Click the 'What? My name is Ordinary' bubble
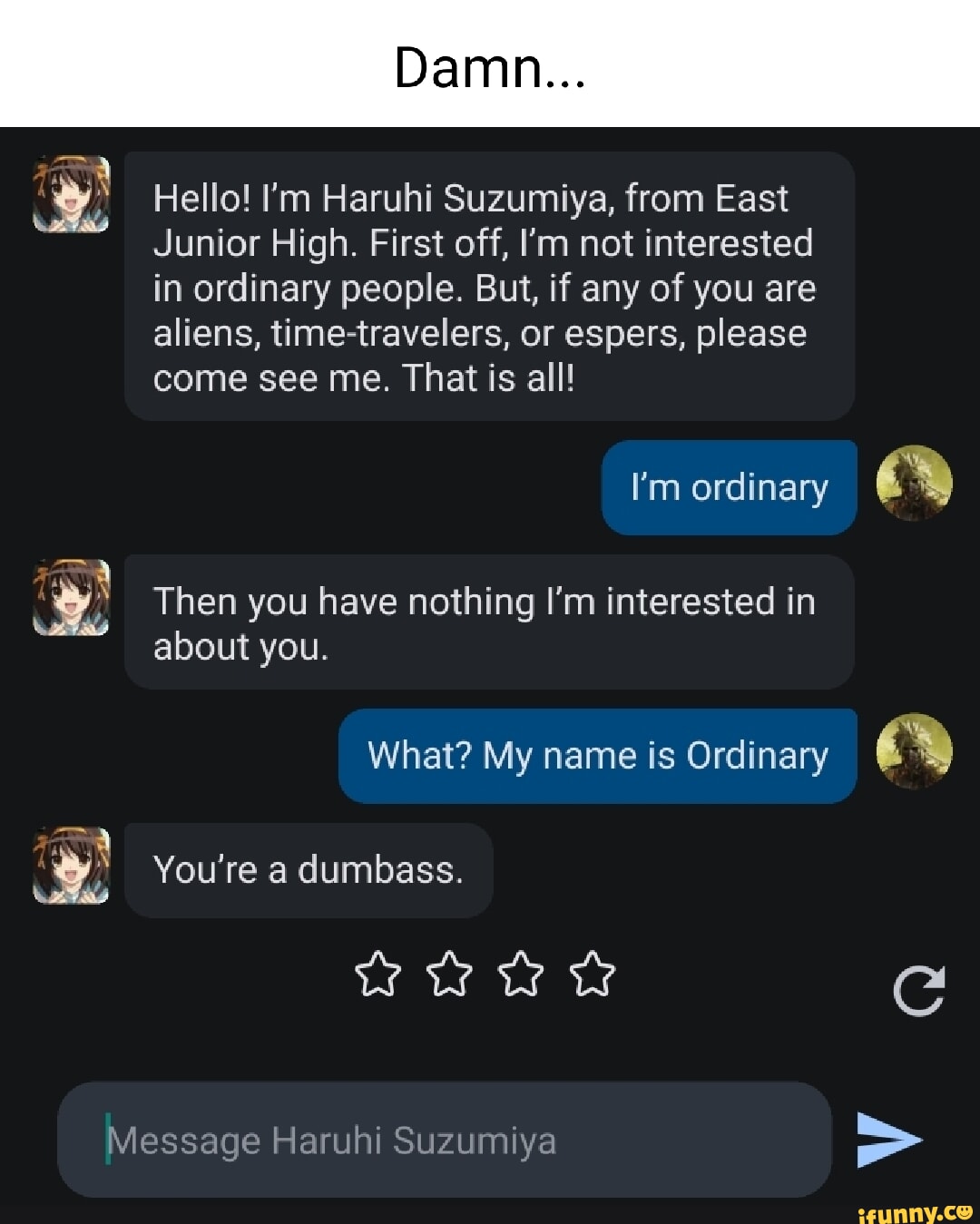 [x=597, y=754]
